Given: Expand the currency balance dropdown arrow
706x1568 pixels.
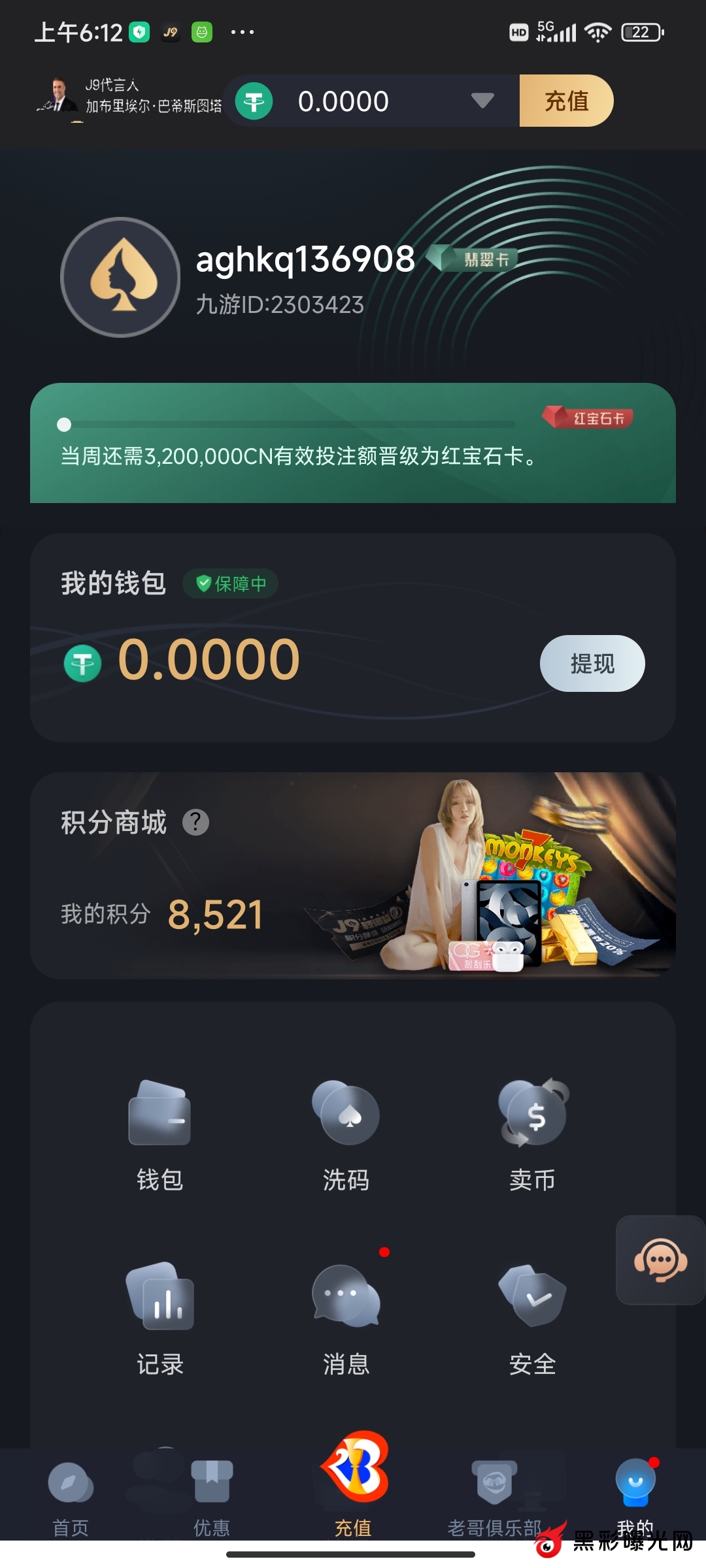Looking at the screenshot, I should coord(482,101).
